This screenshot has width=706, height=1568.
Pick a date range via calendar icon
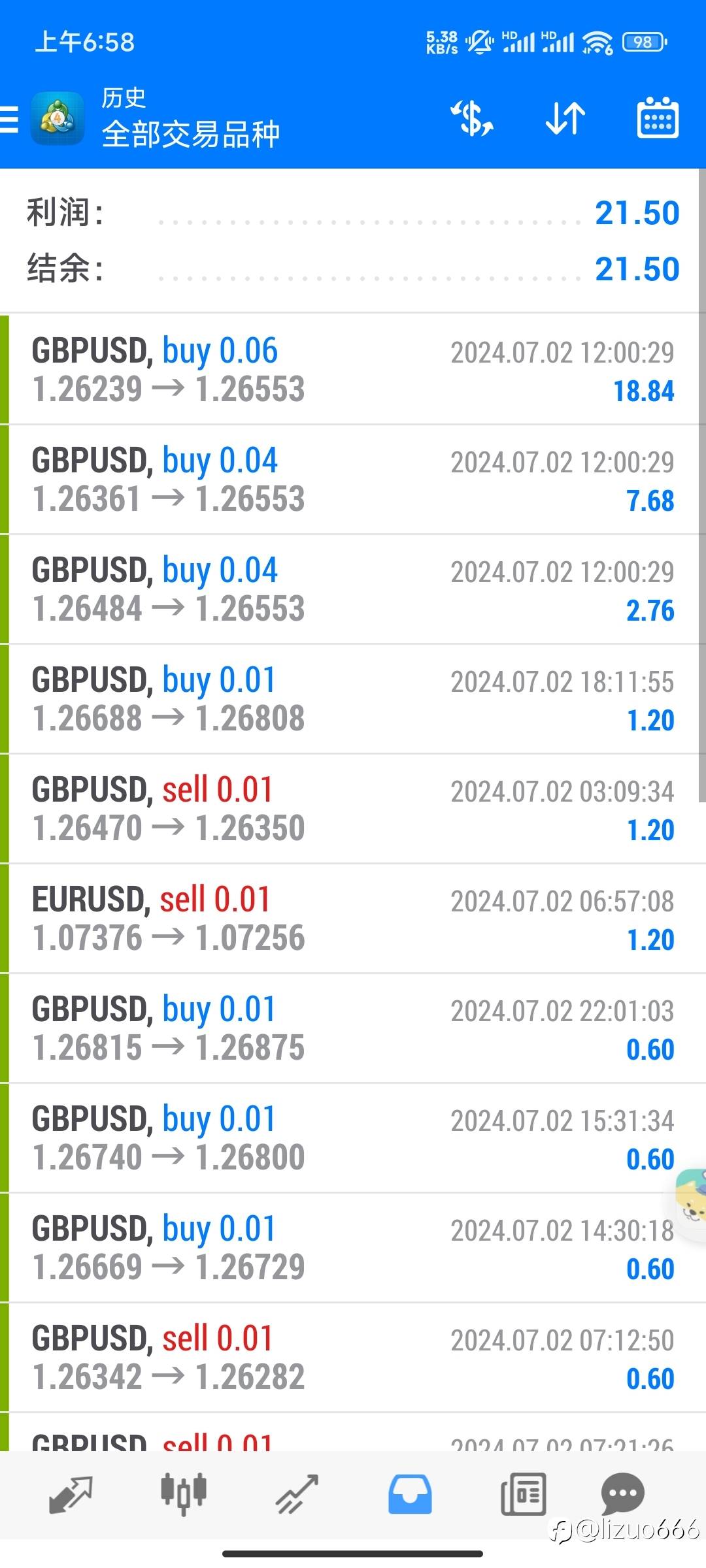coord(658,119)
